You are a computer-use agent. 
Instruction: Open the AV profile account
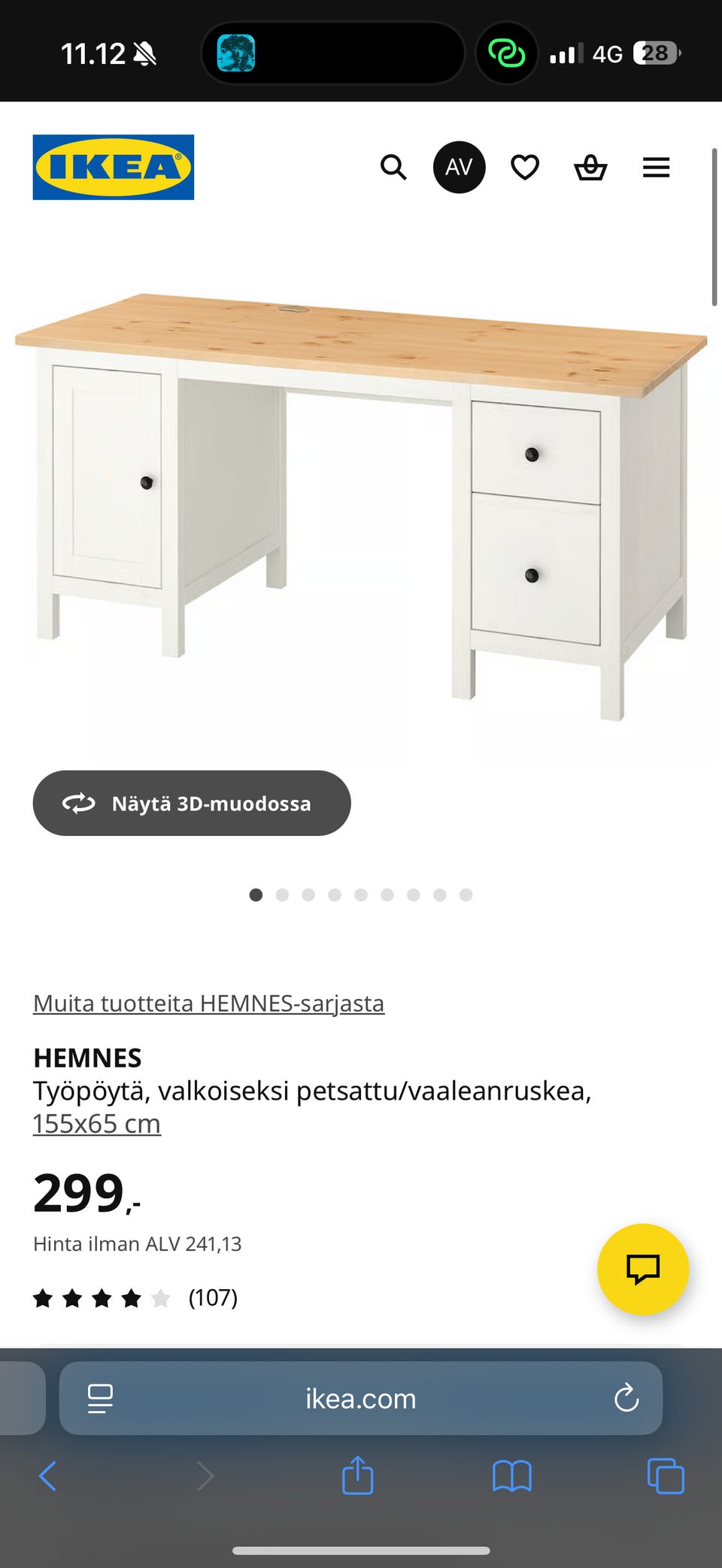pos(459,167)
